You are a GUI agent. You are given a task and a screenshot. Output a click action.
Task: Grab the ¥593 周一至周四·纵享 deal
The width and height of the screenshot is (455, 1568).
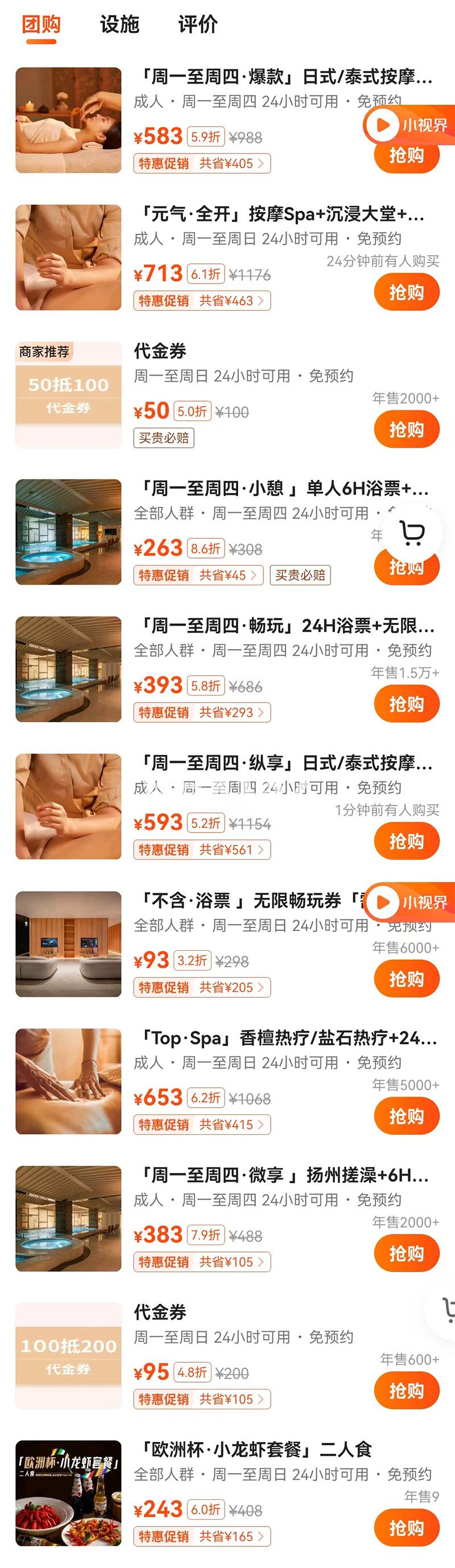[x=406, y=842]
